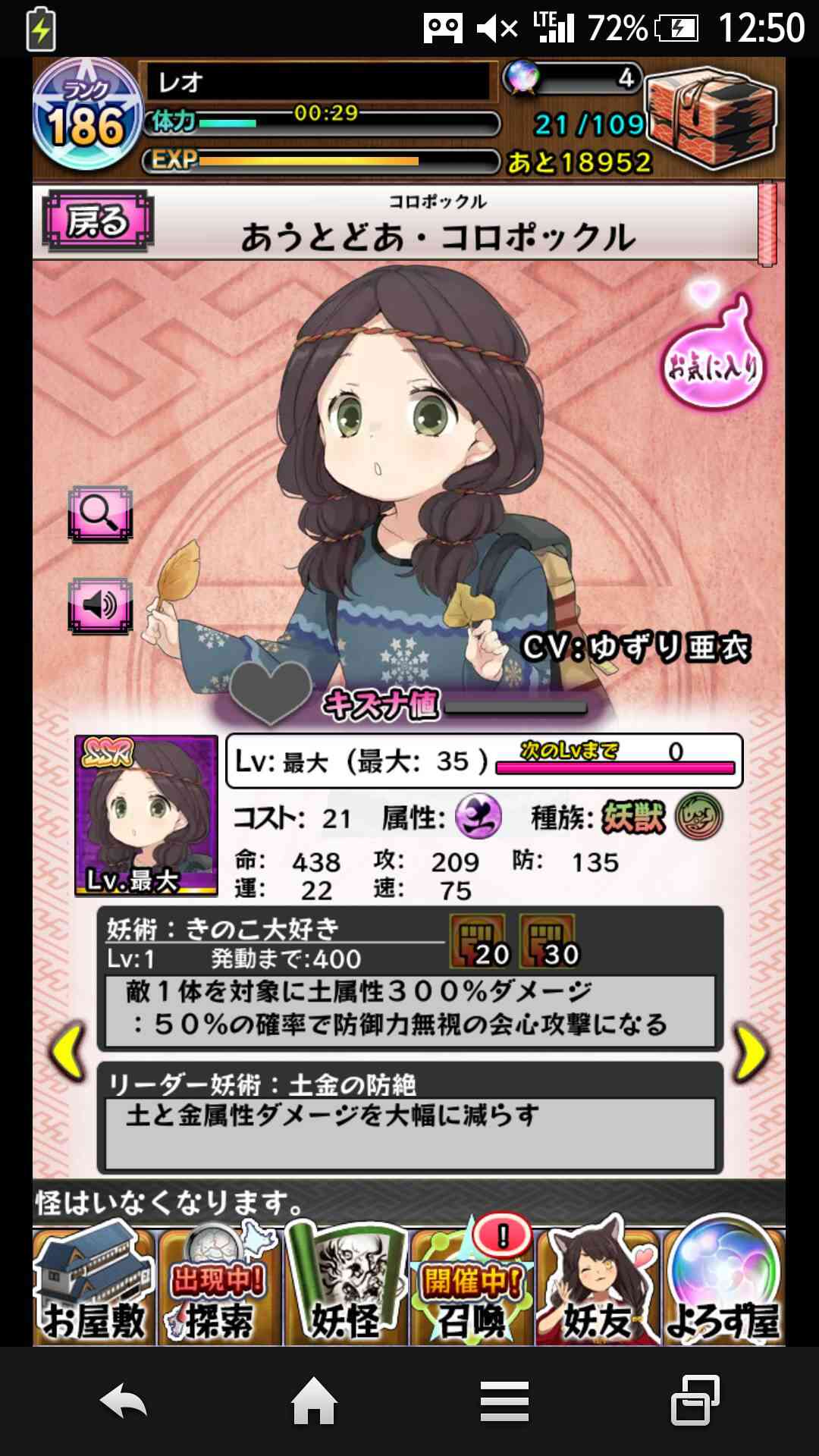
Task: Tap the system recent apps button
Action: 695,1400
